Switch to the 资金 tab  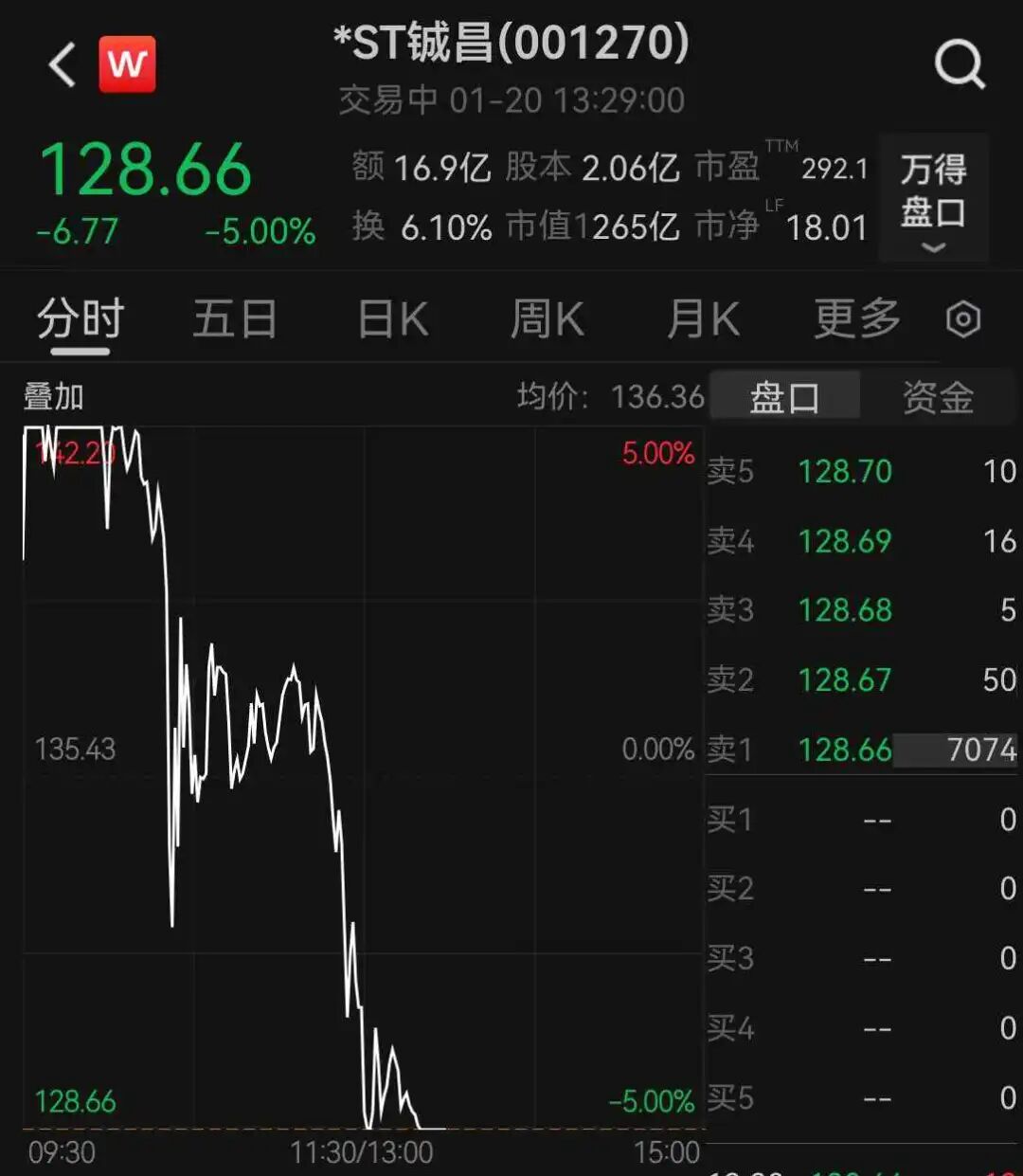tap(938, 397)
